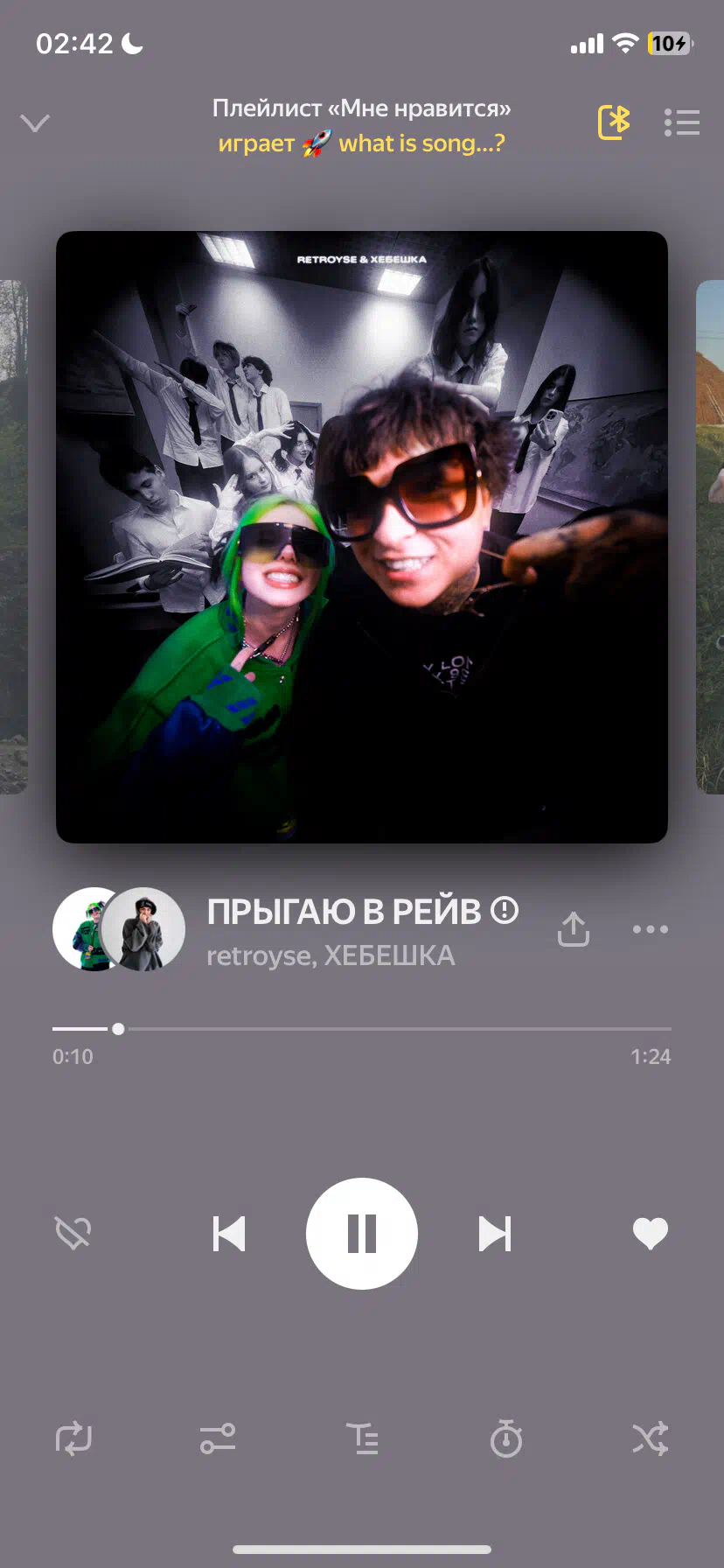
Task: Collapse the player with the down chevron
Action: [x=35, y=123]
